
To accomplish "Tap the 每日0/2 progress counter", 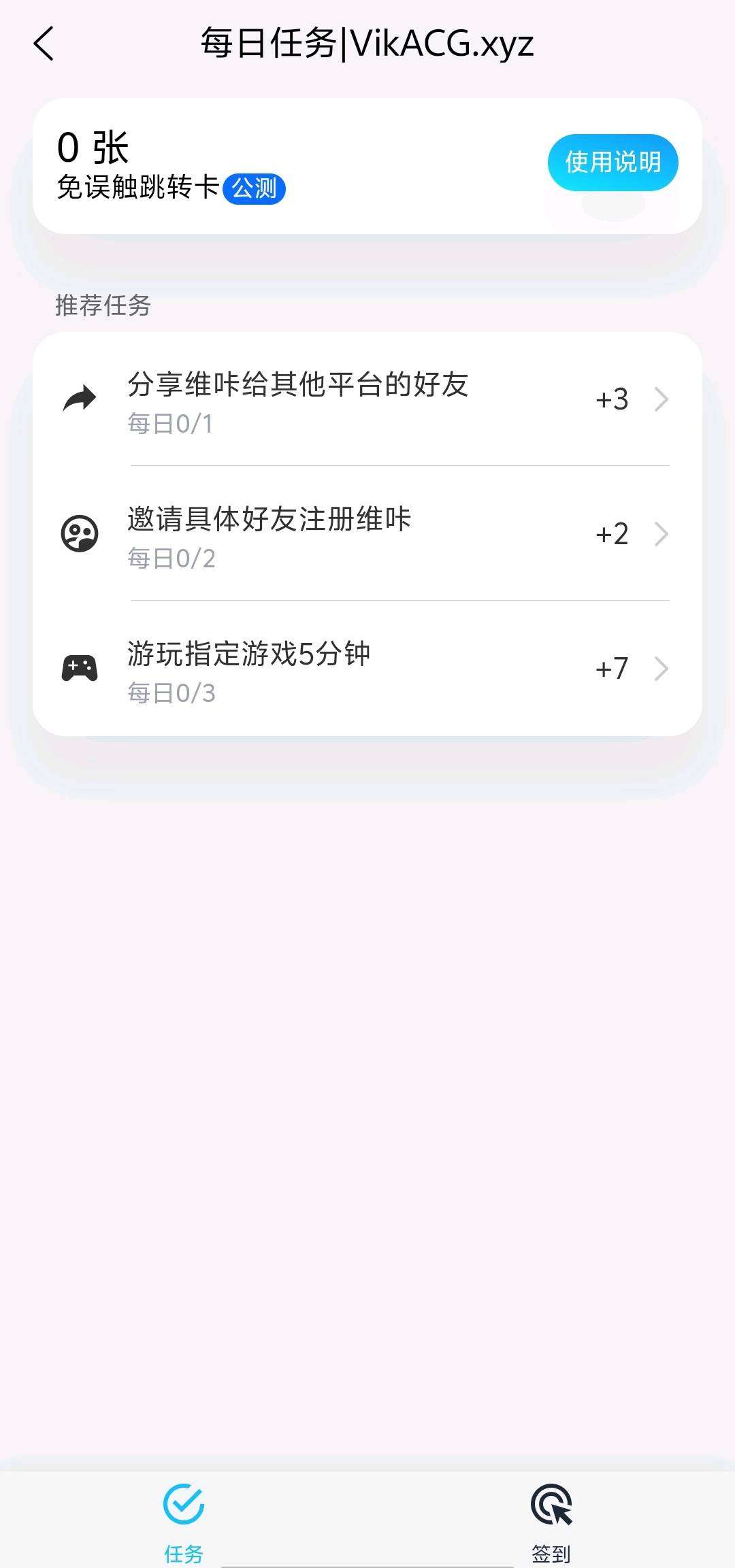I will click(x=169, y=559).
